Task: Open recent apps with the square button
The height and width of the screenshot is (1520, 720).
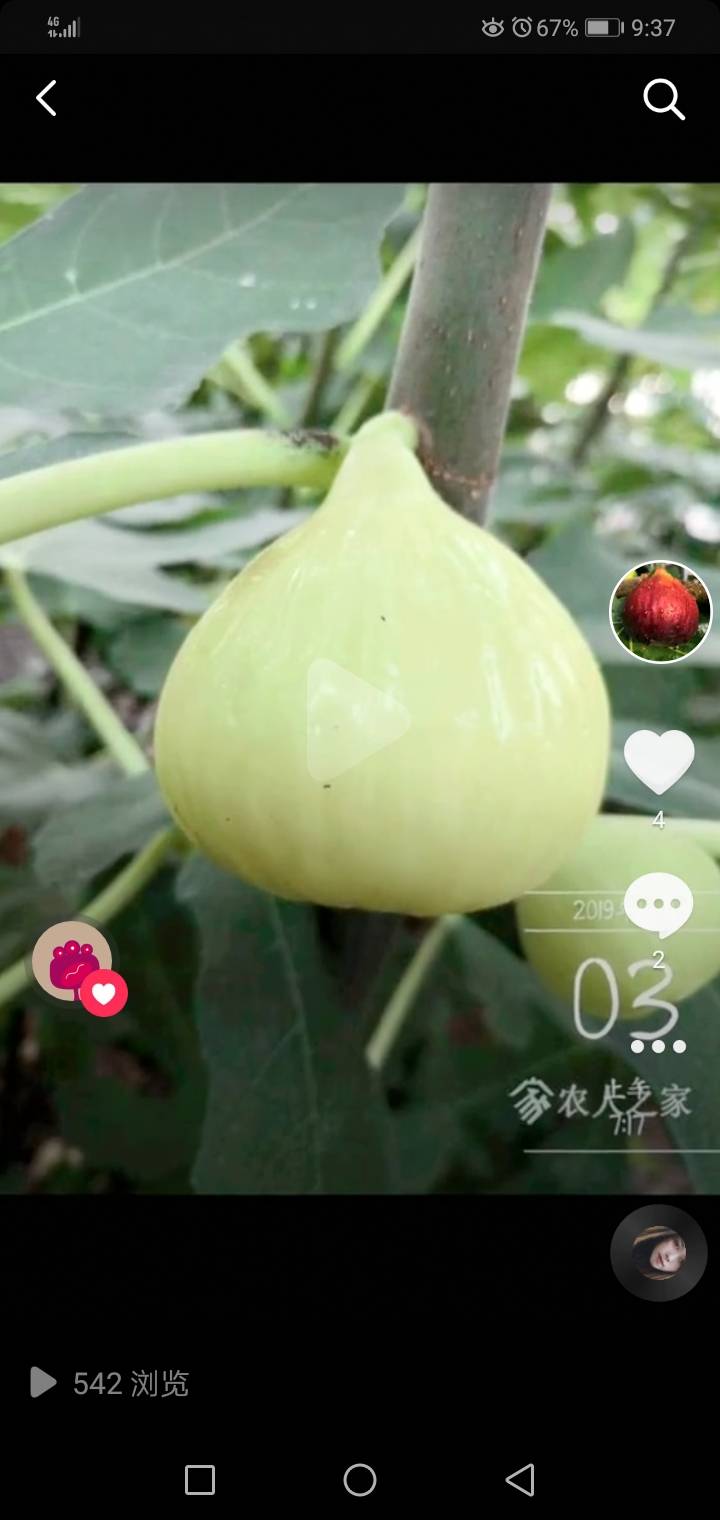Action: (x=200, y=1480)
